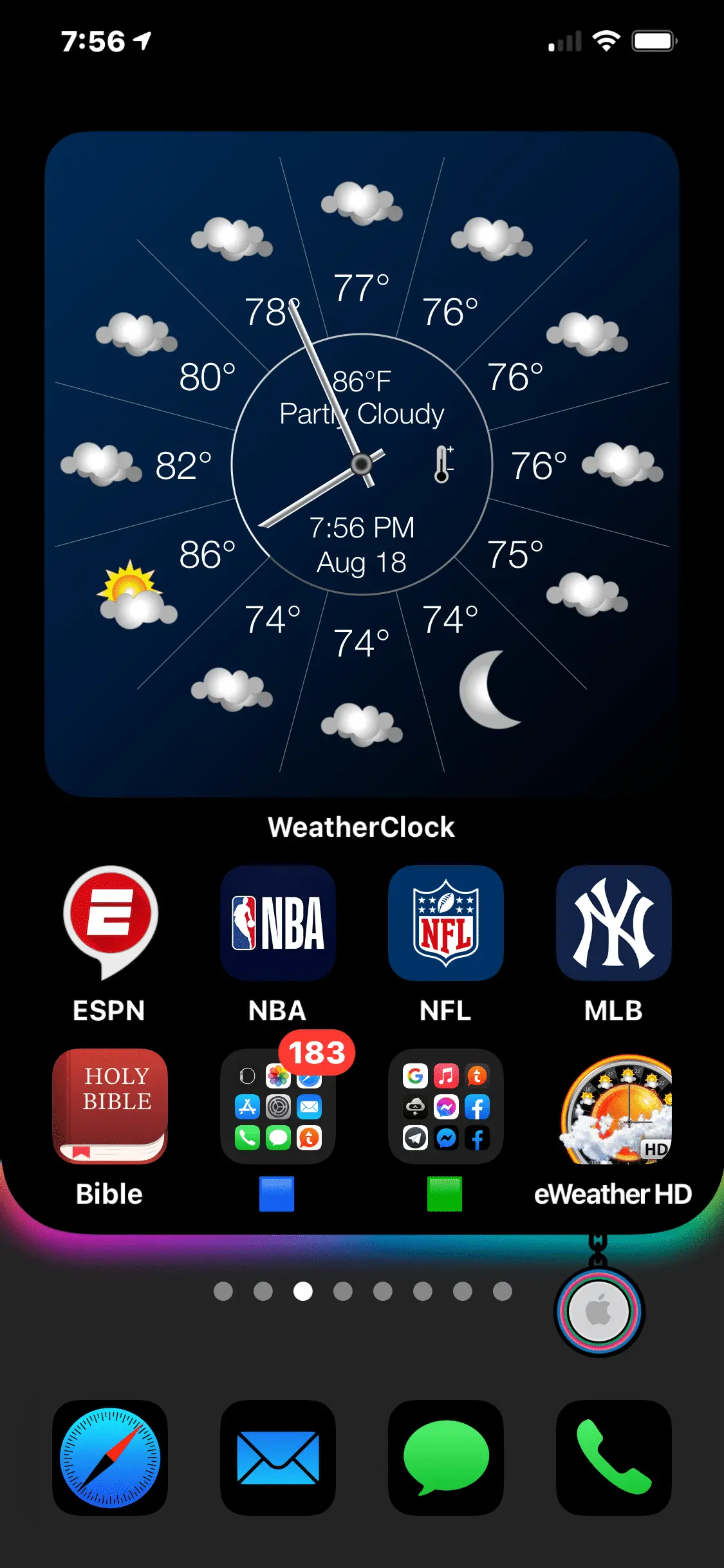Launch the ESPN app
This screenshot has width=724, height=1568.
point(110,922)
